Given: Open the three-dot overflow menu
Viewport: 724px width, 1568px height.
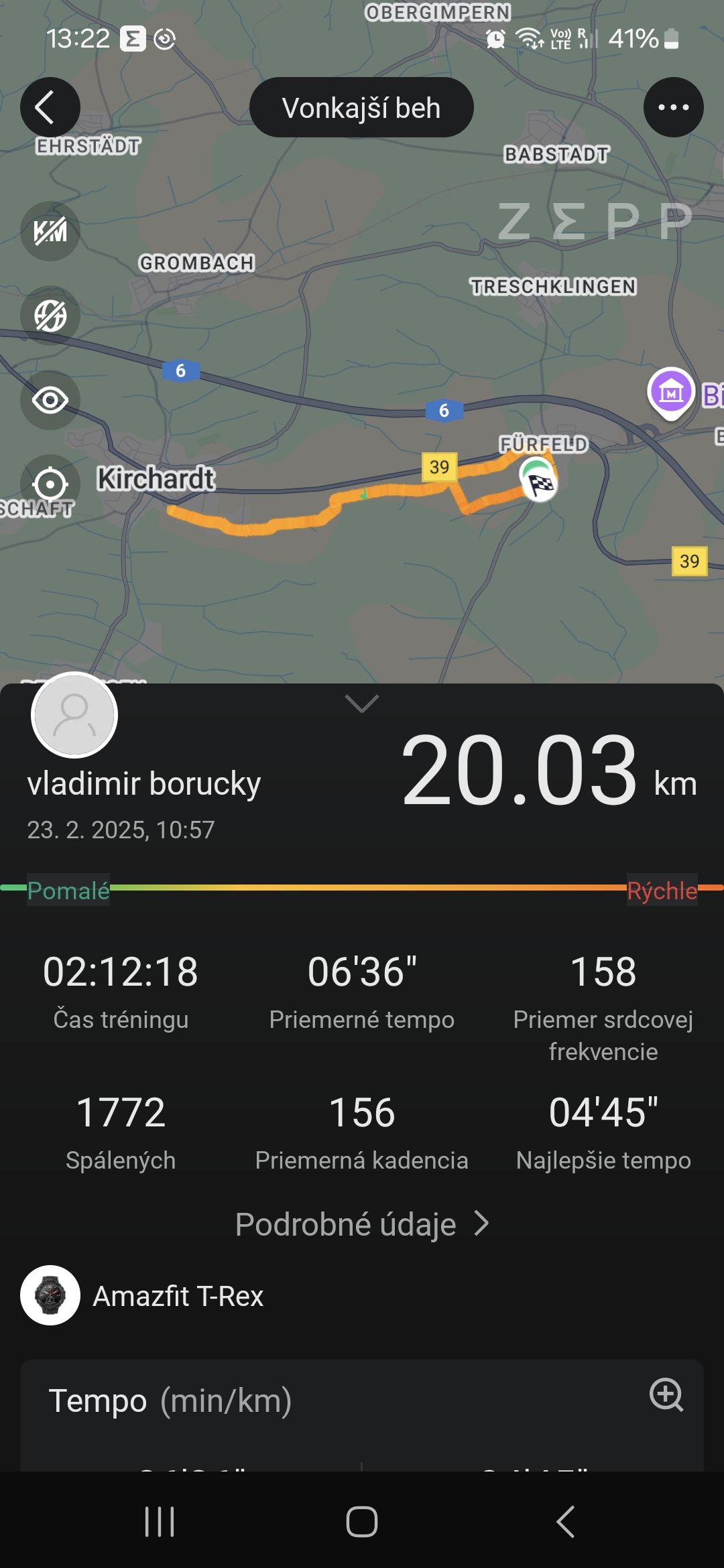Looking at the screenshot, I should click(673, 107).
